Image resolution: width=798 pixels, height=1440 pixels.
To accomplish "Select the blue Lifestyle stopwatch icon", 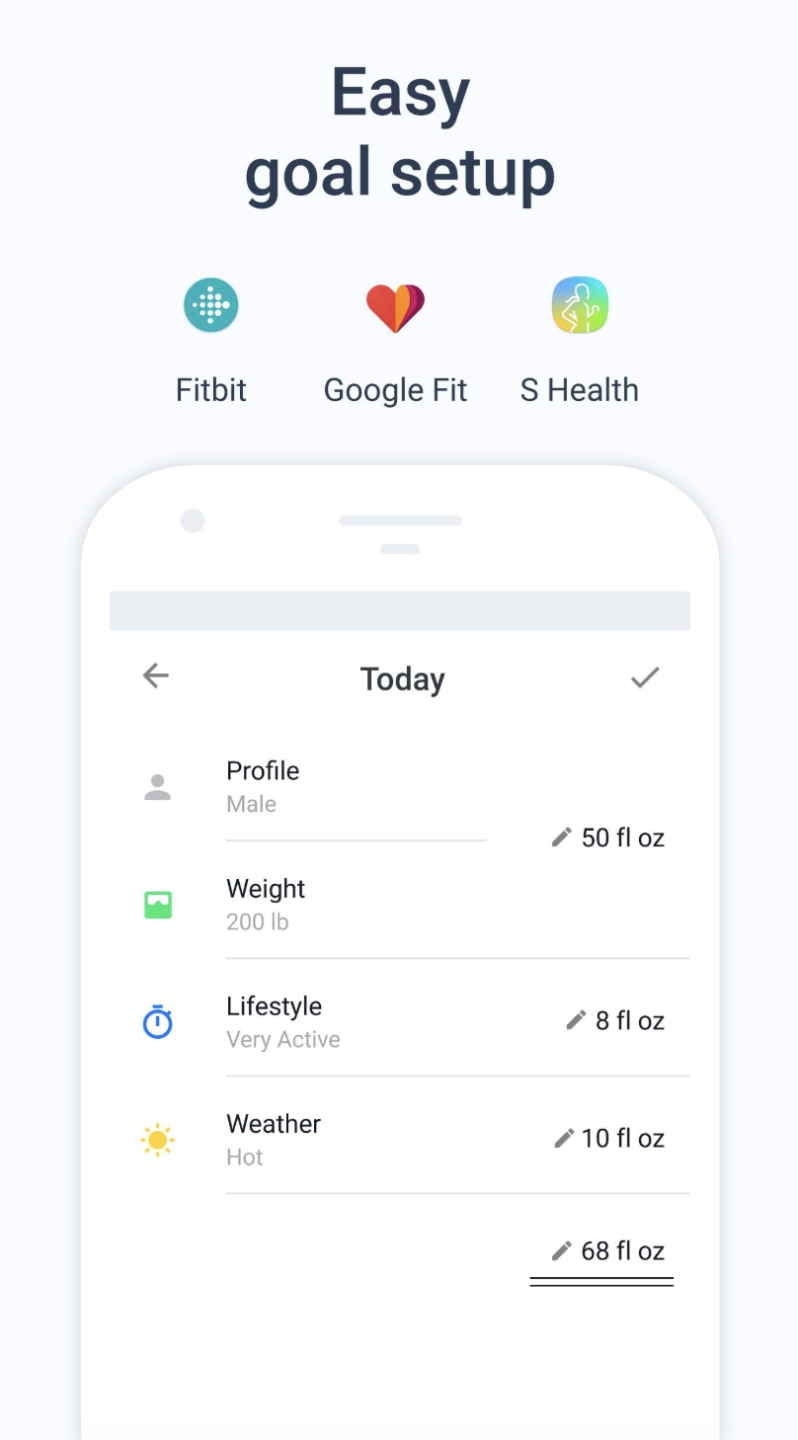I will pyautogui.click(x=157, y=1021).
